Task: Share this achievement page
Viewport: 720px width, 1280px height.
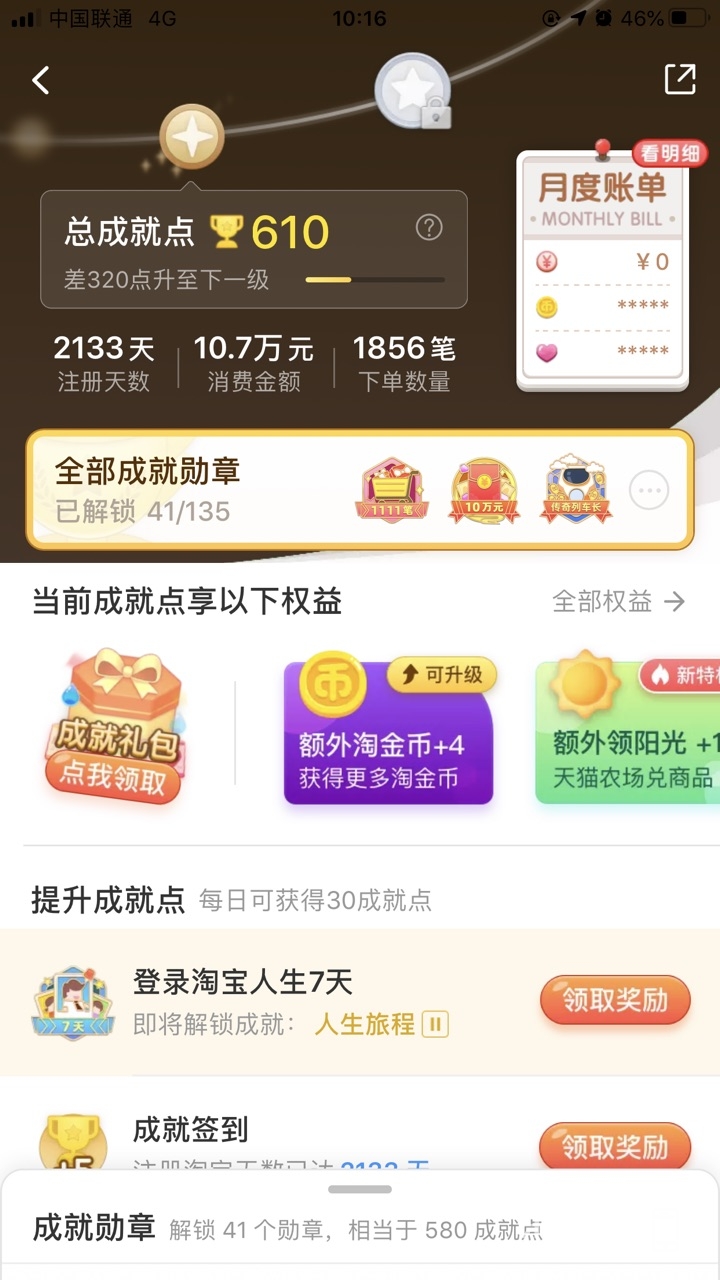Action: click(680, 80)
